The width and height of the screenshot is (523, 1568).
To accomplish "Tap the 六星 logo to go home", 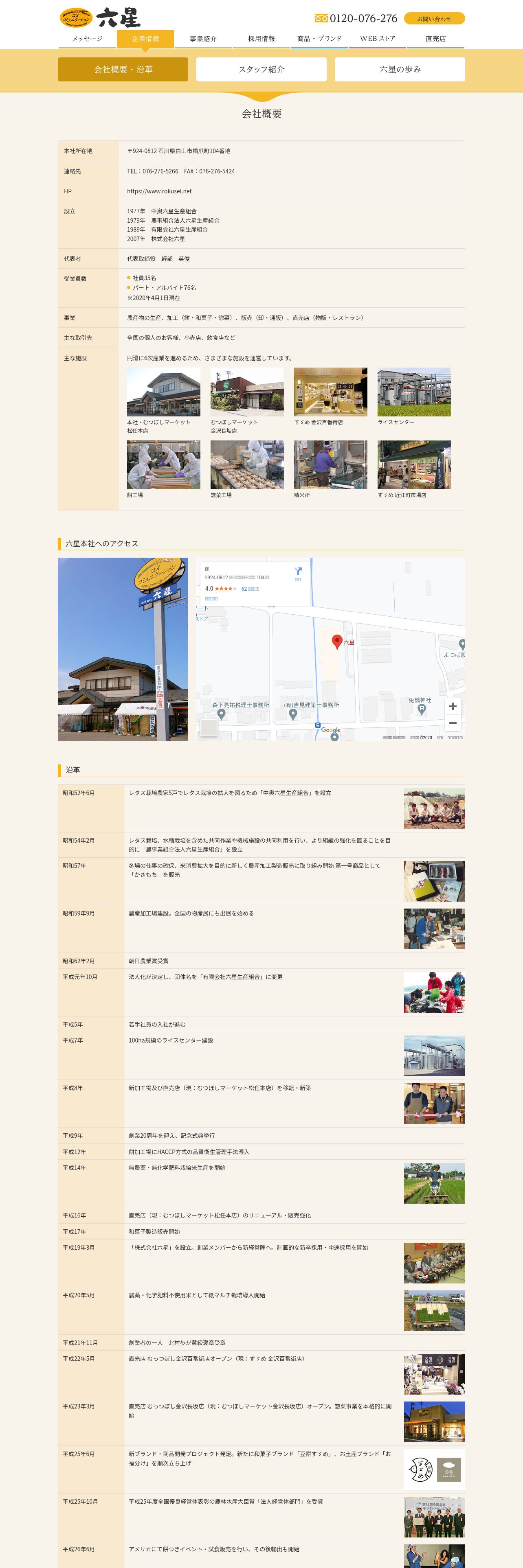I will (x=100, y=18).
